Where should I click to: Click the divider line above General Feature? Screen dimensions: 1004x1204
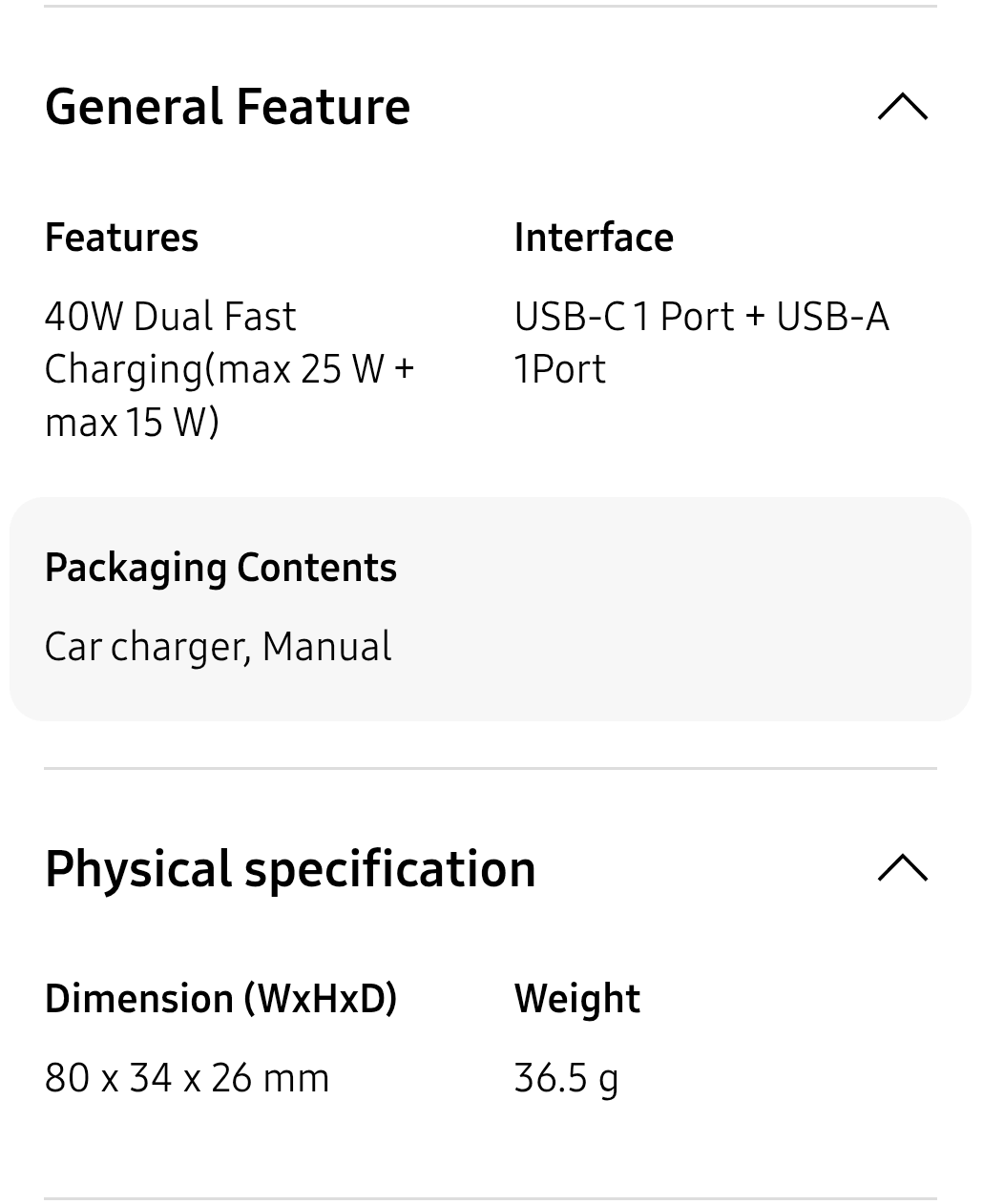pyautogui.click(x=489, y=12)
